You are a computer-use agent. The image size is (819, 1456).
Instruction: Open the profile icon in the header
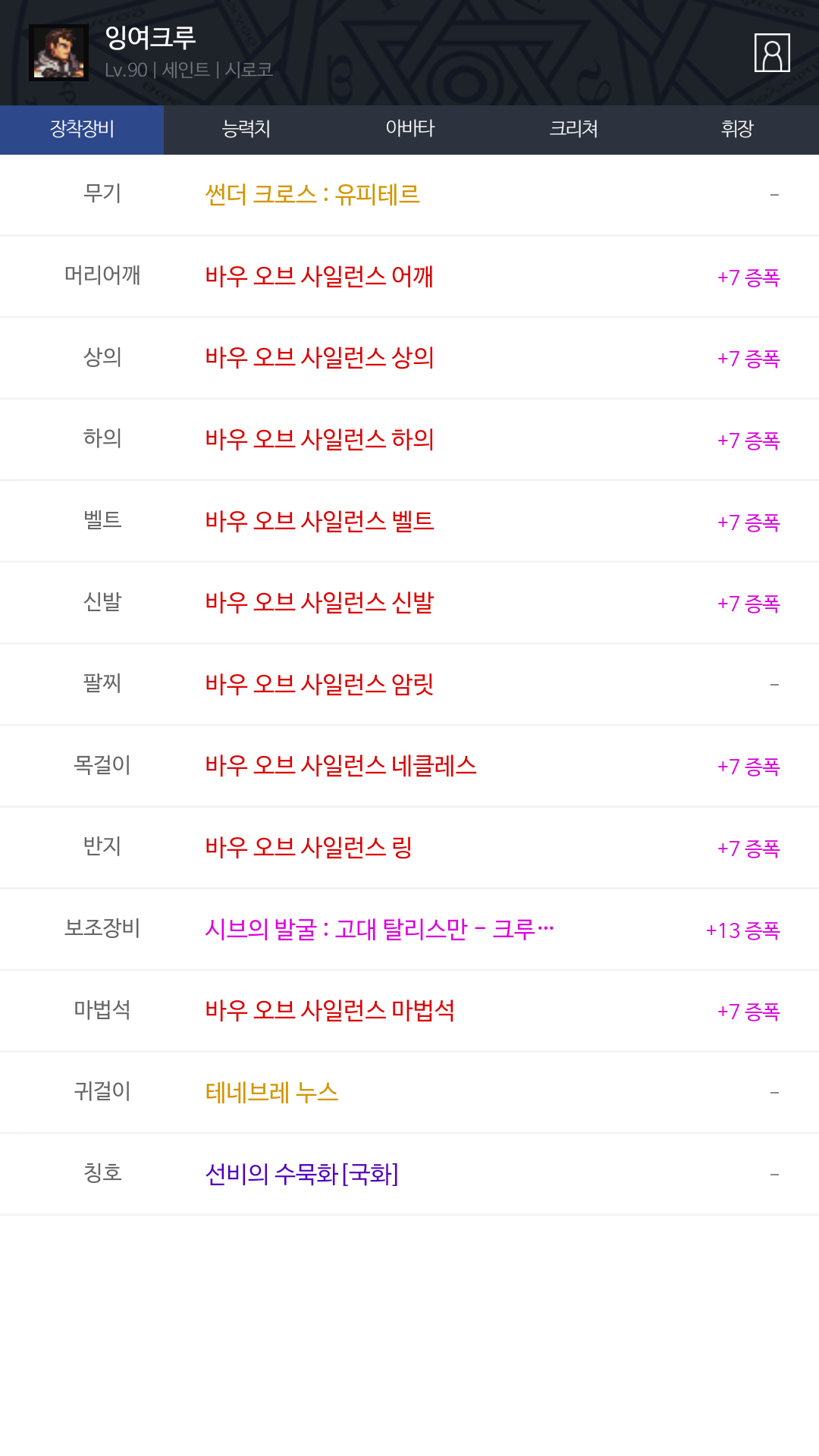click(x=772, y=52)
